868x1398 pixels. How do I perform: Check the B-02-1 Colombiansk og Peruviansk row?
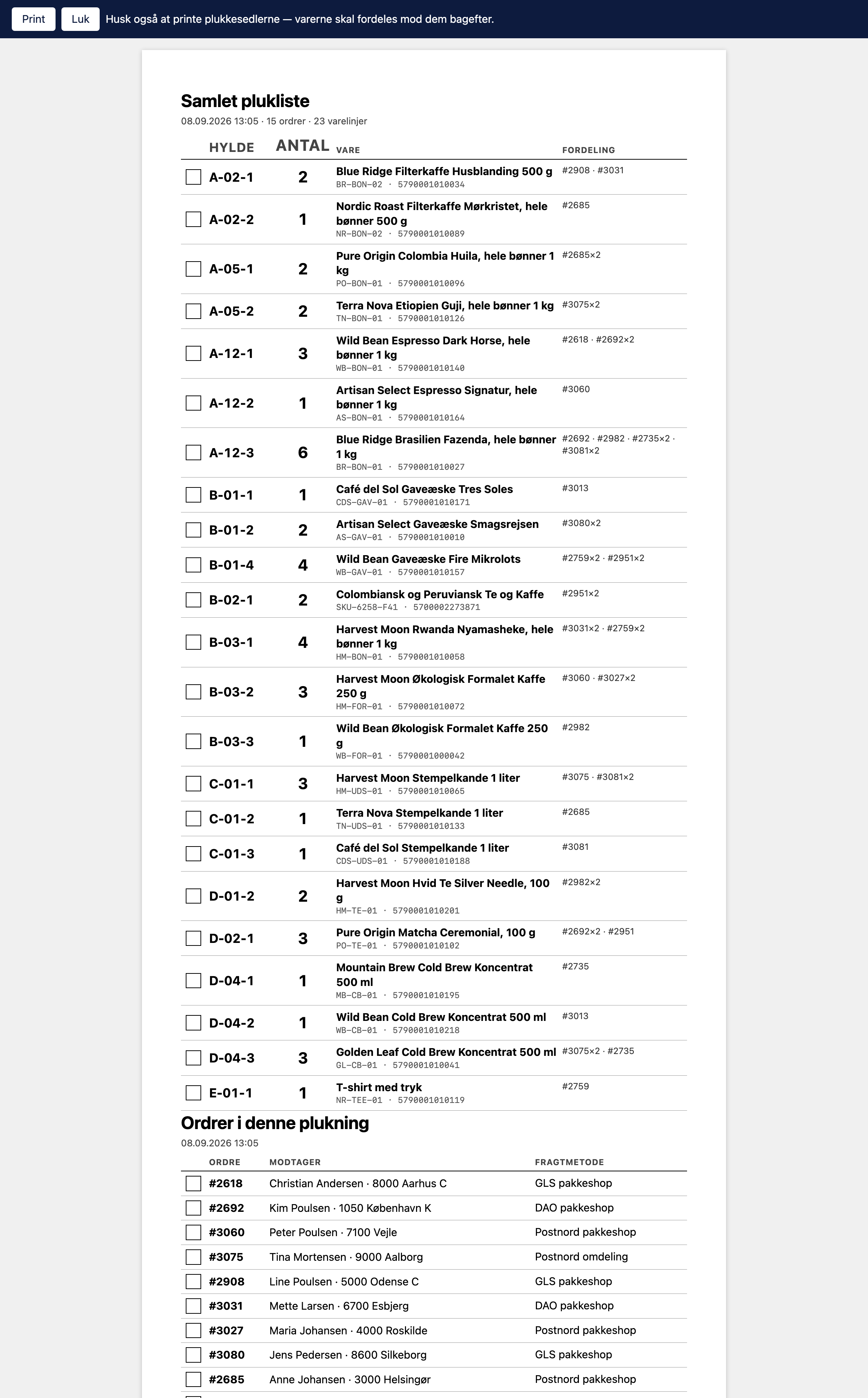tap(193, 600)
